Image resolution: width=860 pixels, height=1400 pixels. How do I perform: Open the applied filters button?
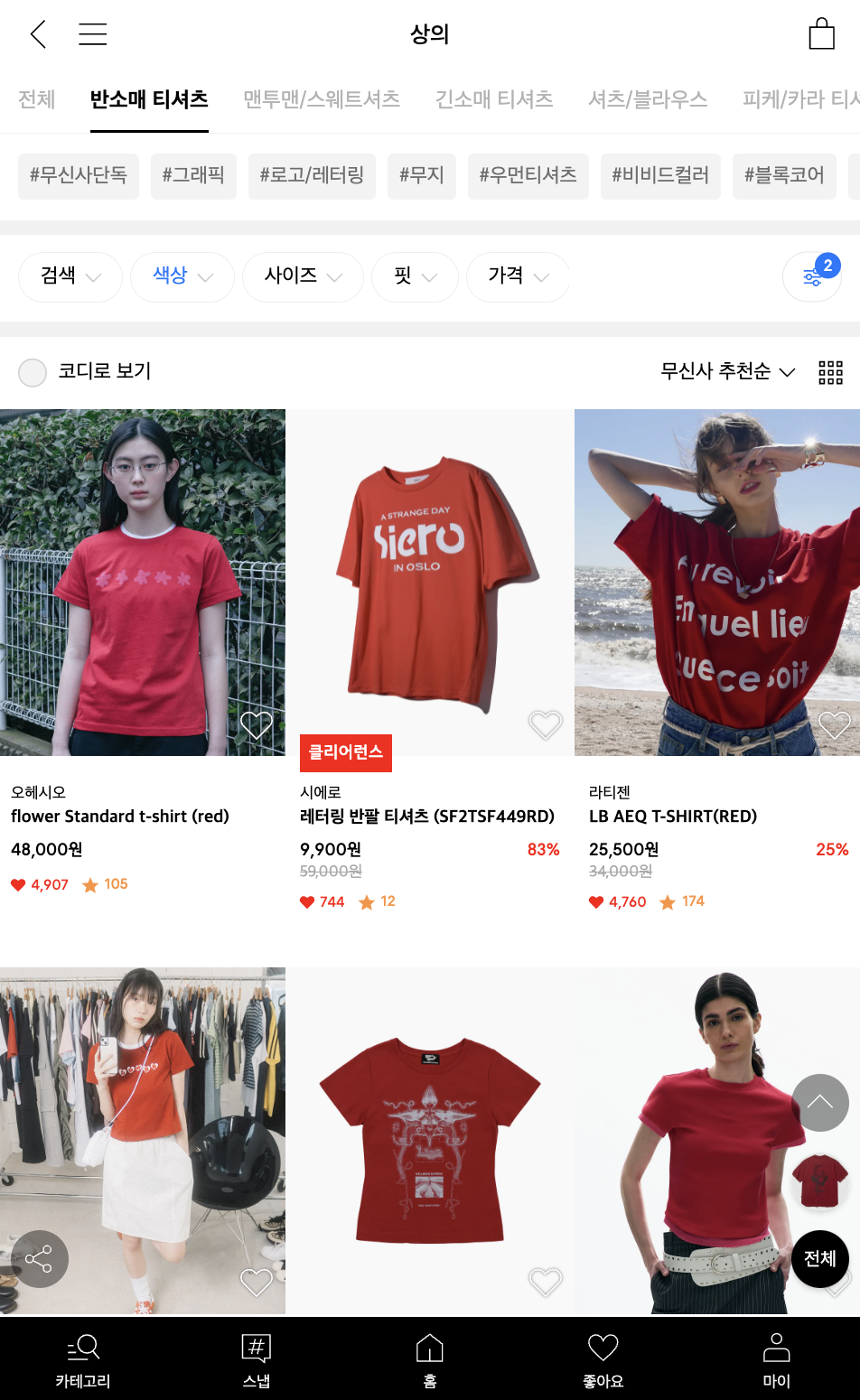click(x=812, y=276)
